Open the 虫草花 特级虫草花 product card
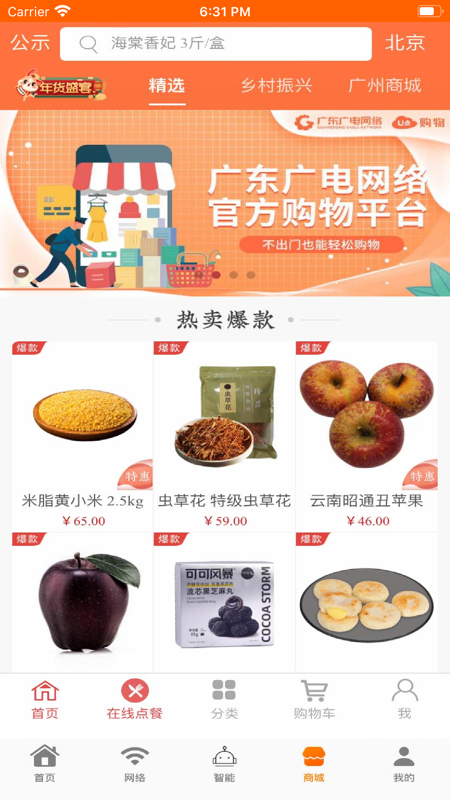The height and width of the screenshot is (800, 450). pyautogui.click(x=224, y=437)
